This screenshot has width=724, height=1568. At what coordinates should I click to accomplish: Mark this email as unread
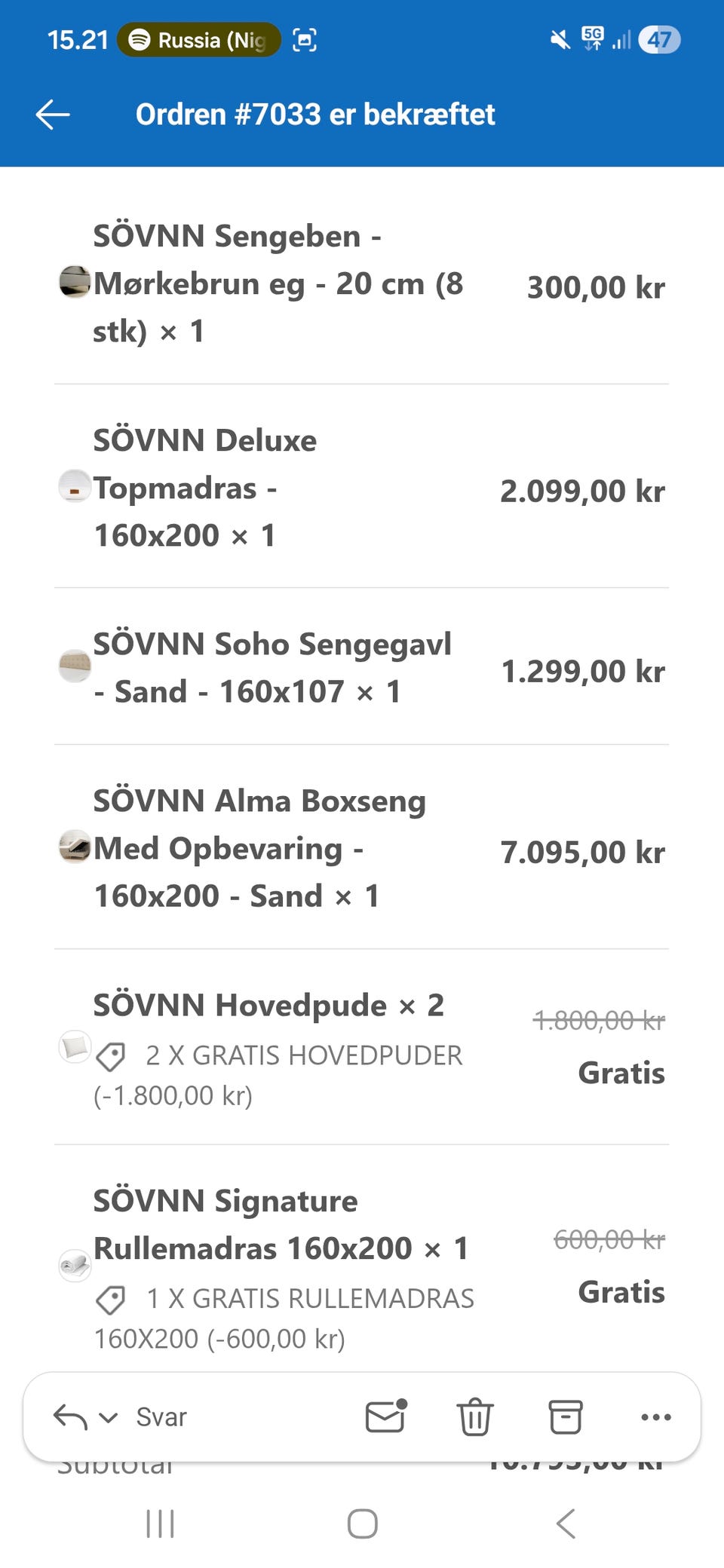385,1416
